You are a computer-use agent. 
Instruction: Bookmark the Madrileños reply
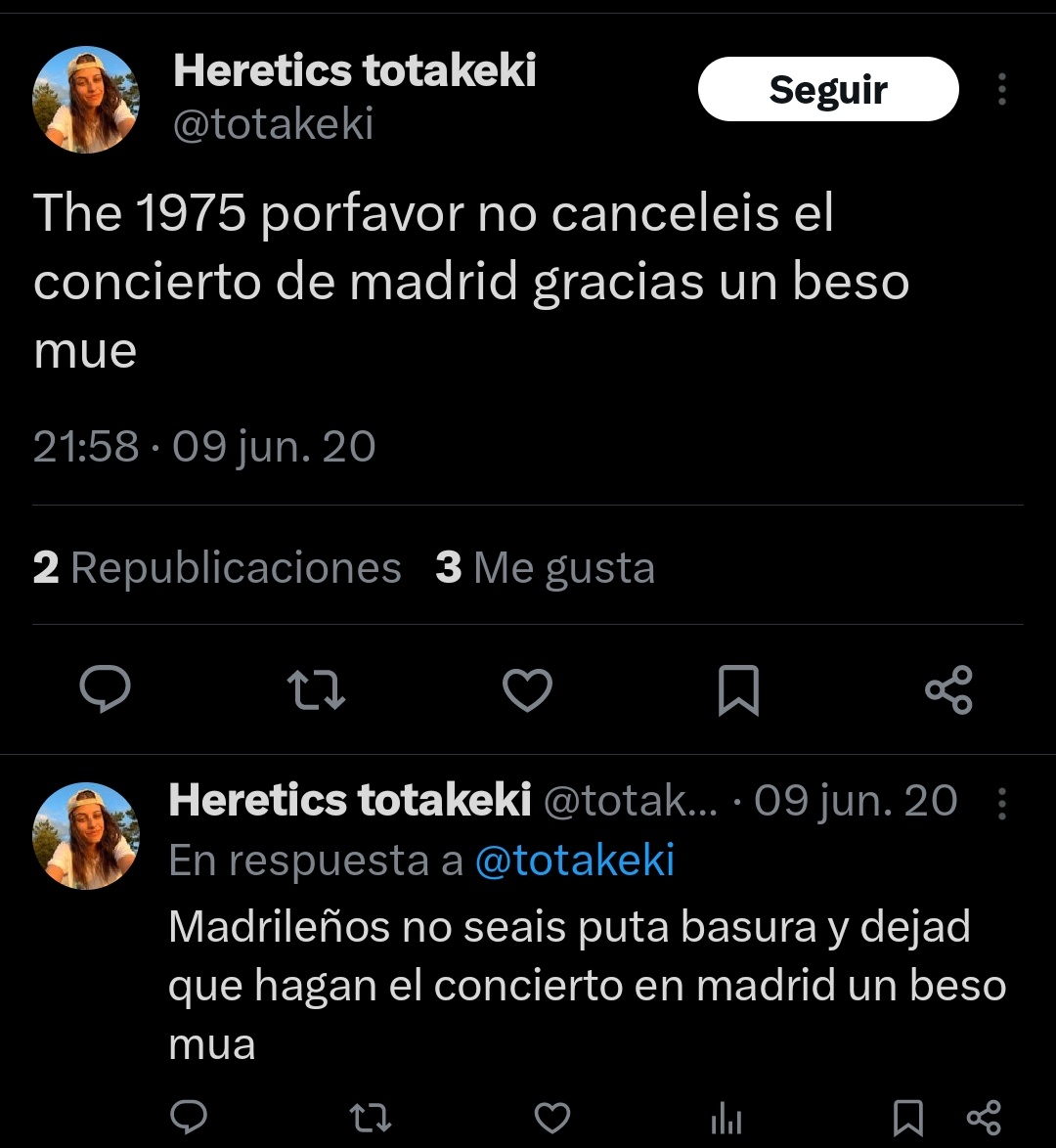[908, 1117]
